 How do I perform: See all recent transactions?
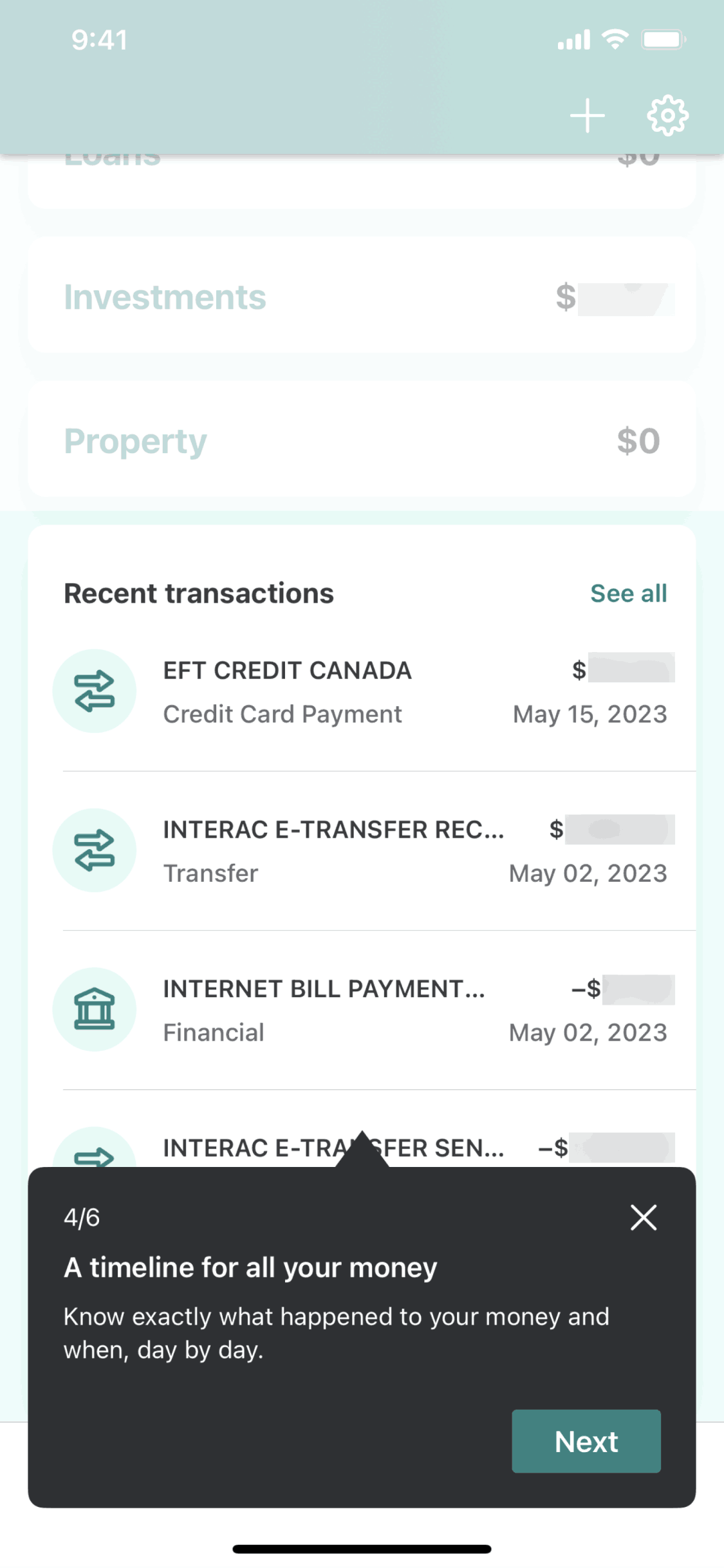628,593
